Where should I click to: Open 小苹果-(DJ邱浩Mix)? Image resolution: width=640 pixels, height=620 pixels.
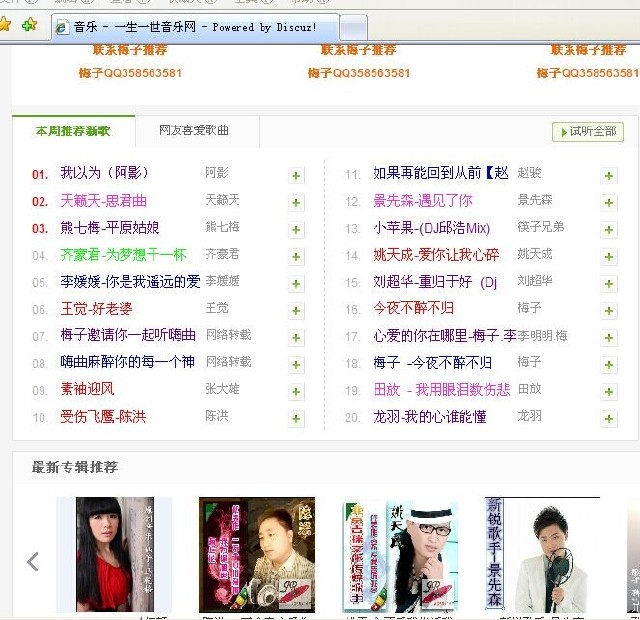click(x=432, y=227)
